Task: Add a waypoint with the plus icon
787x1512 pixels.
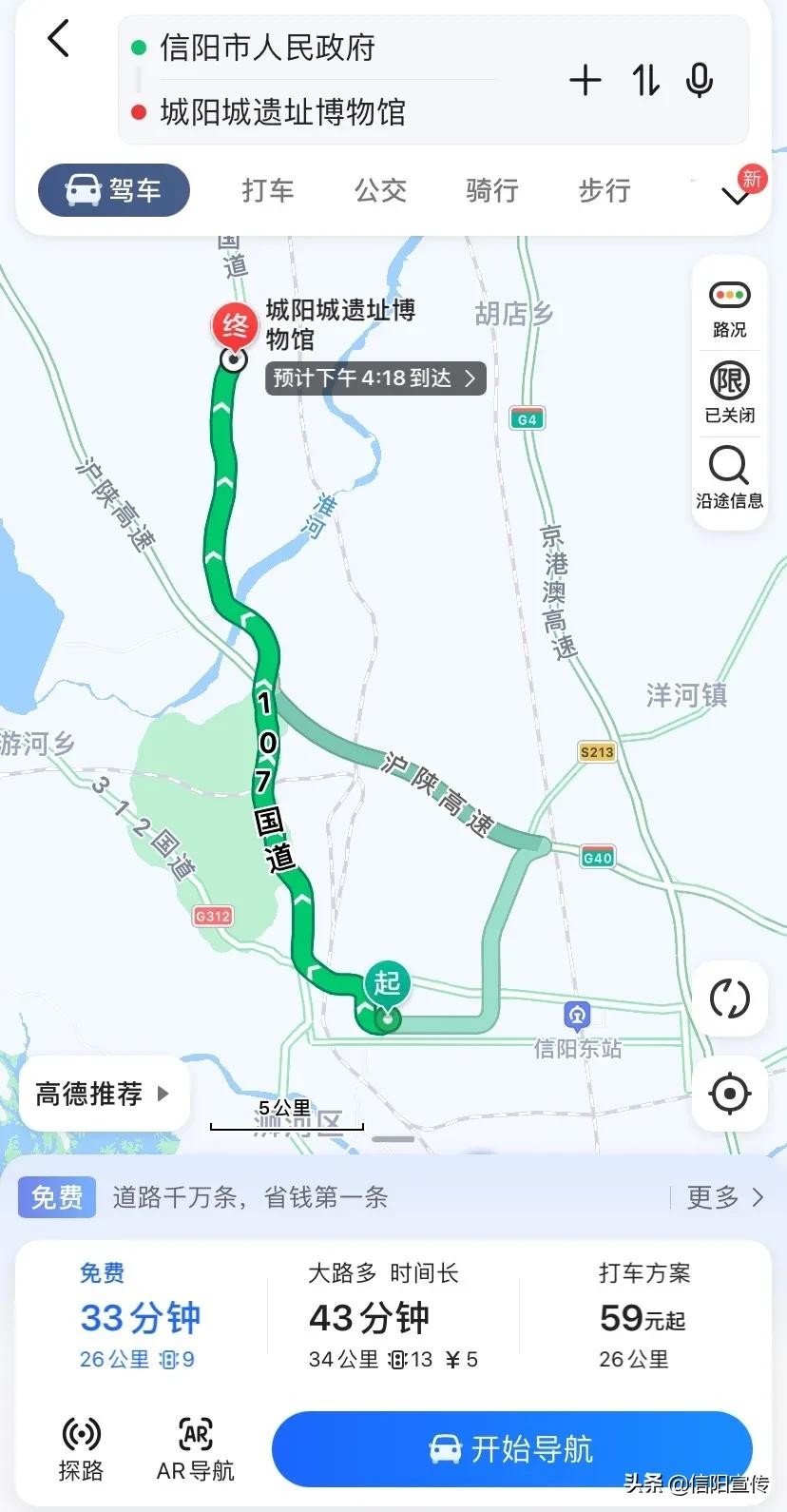Action: point(585,81)
